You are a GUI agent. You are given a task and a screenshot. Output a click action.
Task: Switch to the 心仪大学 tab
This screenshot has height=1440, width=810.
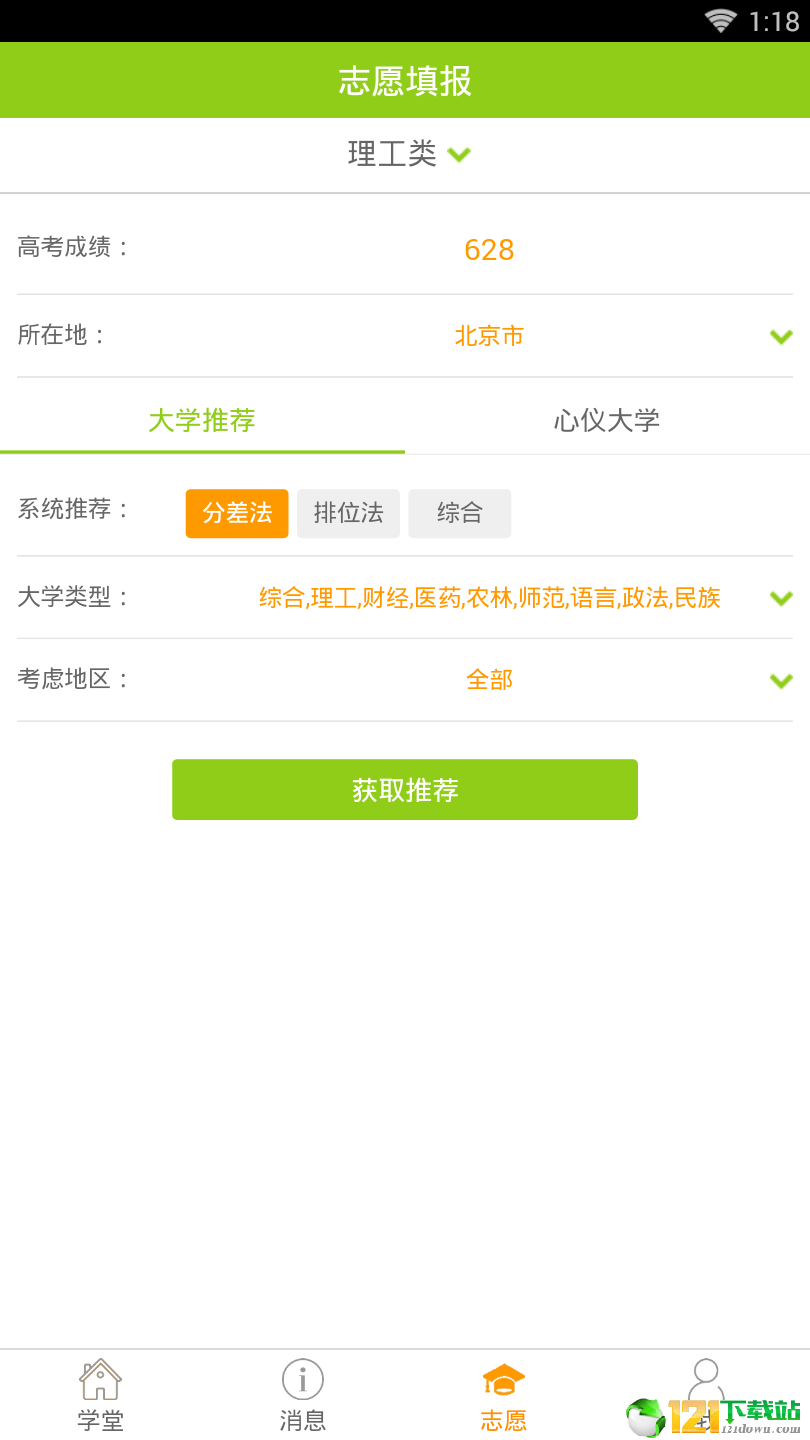coord(607,420)
